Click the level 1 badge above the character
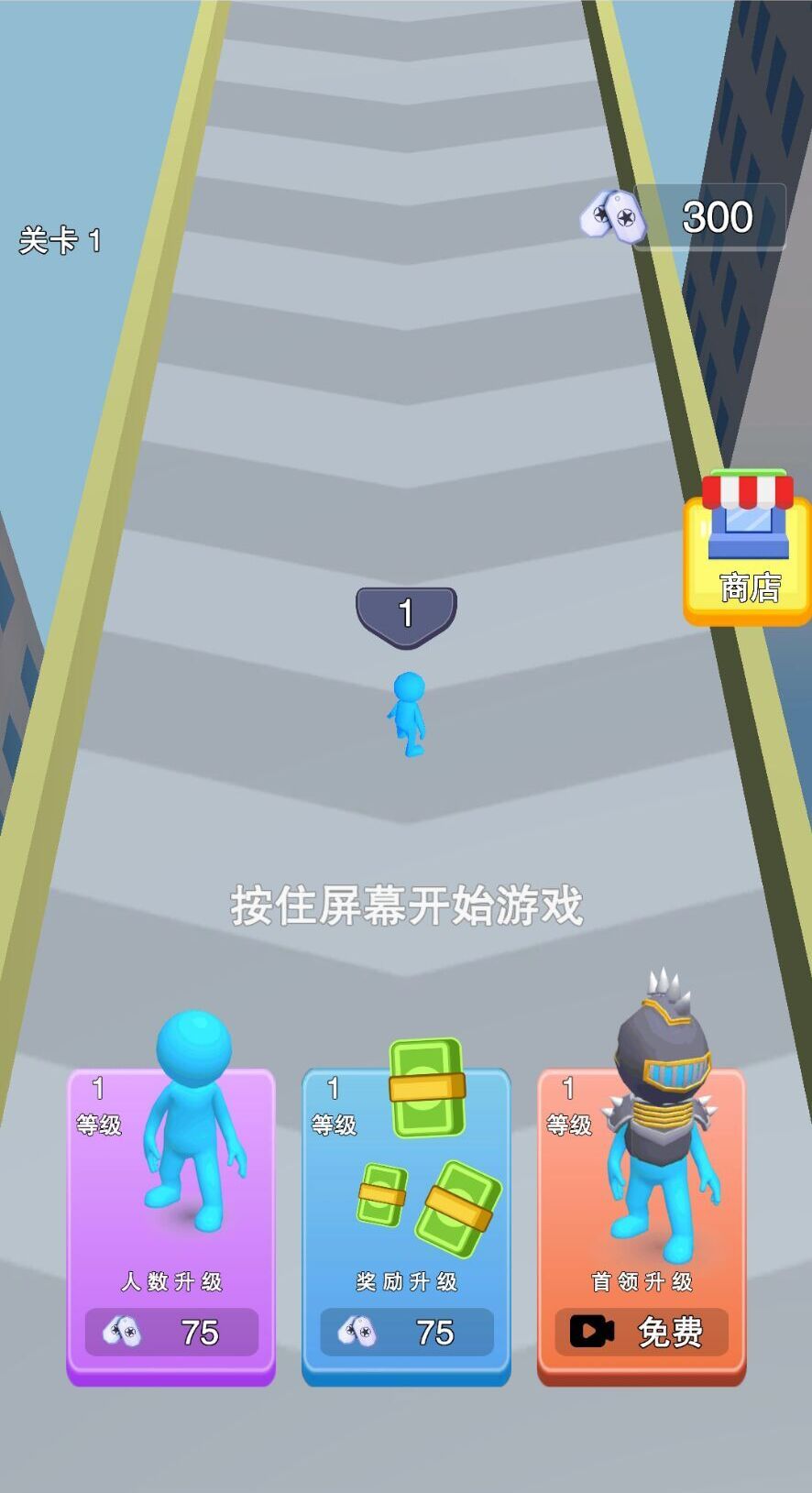812x1493 pixels. pos(406,612)
